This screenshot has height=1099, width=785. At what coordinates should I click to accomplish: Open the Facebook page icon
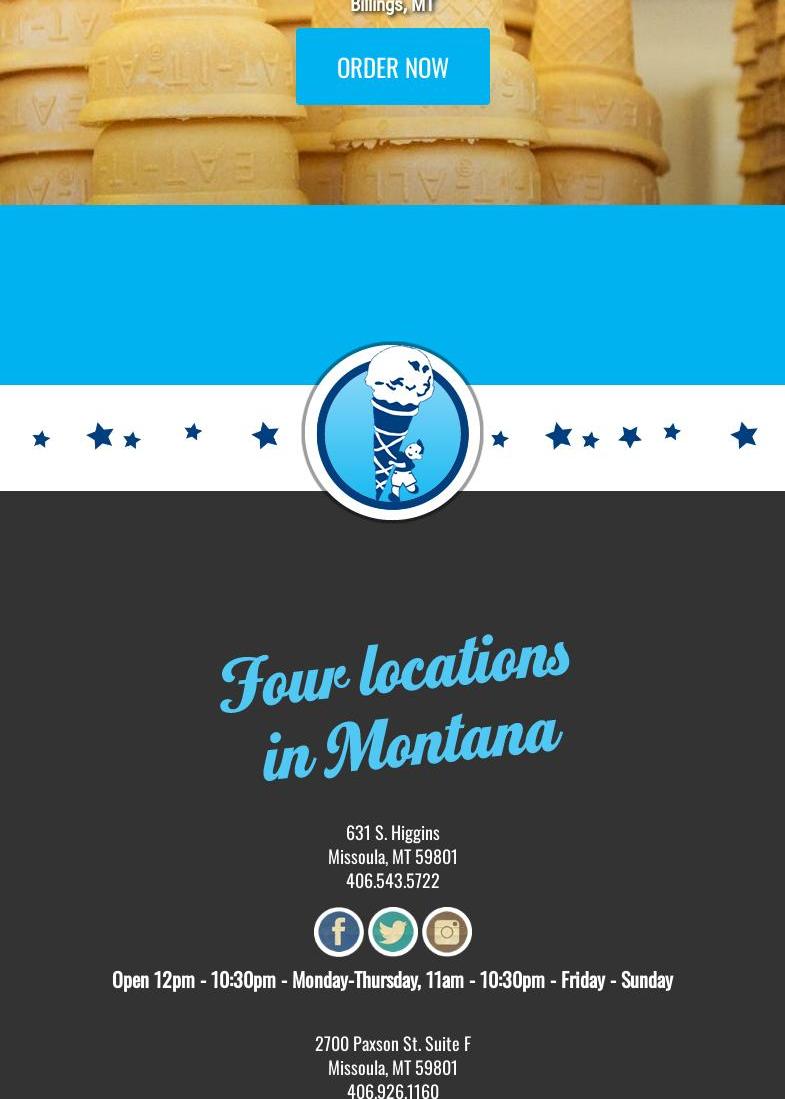(339, 932)
